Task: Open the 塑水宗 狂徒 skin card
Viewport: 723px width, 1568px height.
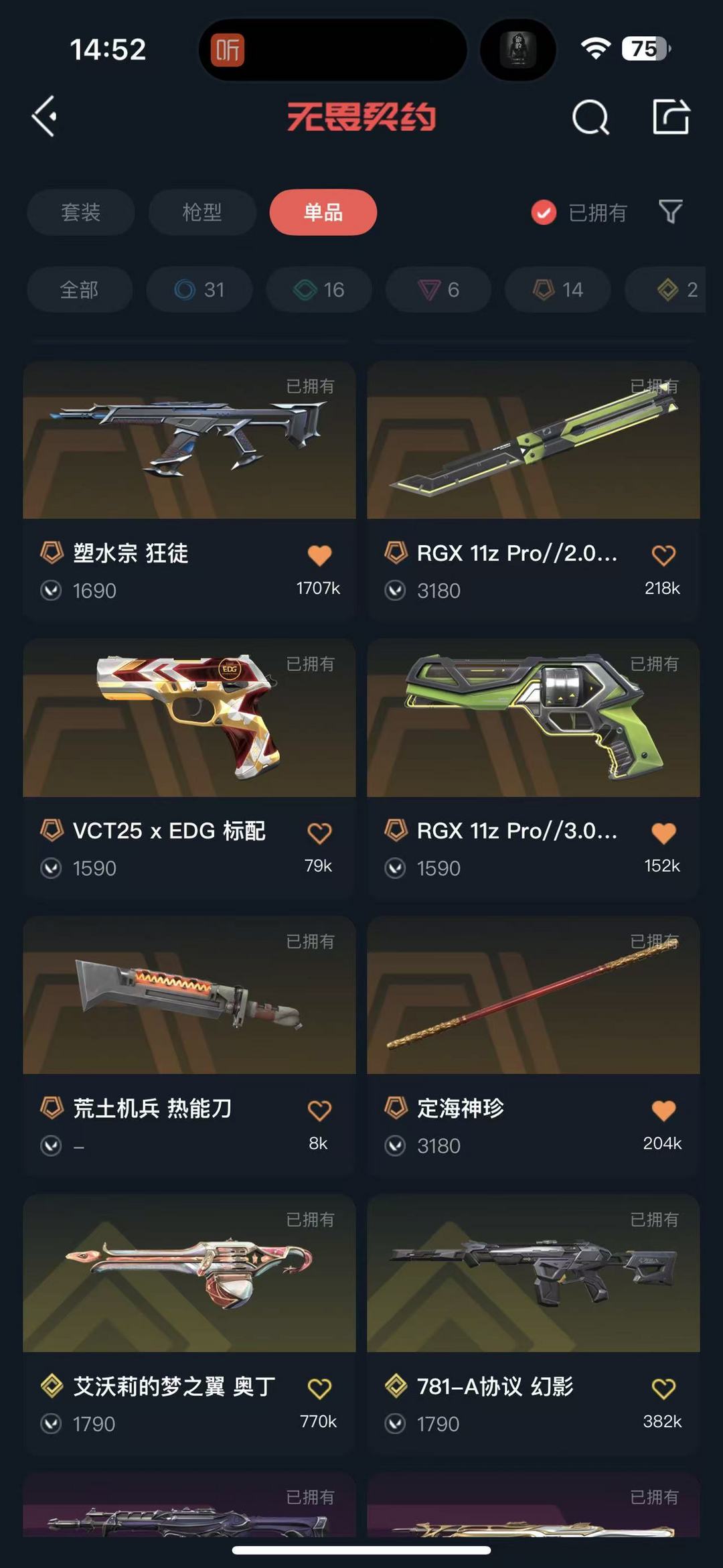Action: click(189, 492)
